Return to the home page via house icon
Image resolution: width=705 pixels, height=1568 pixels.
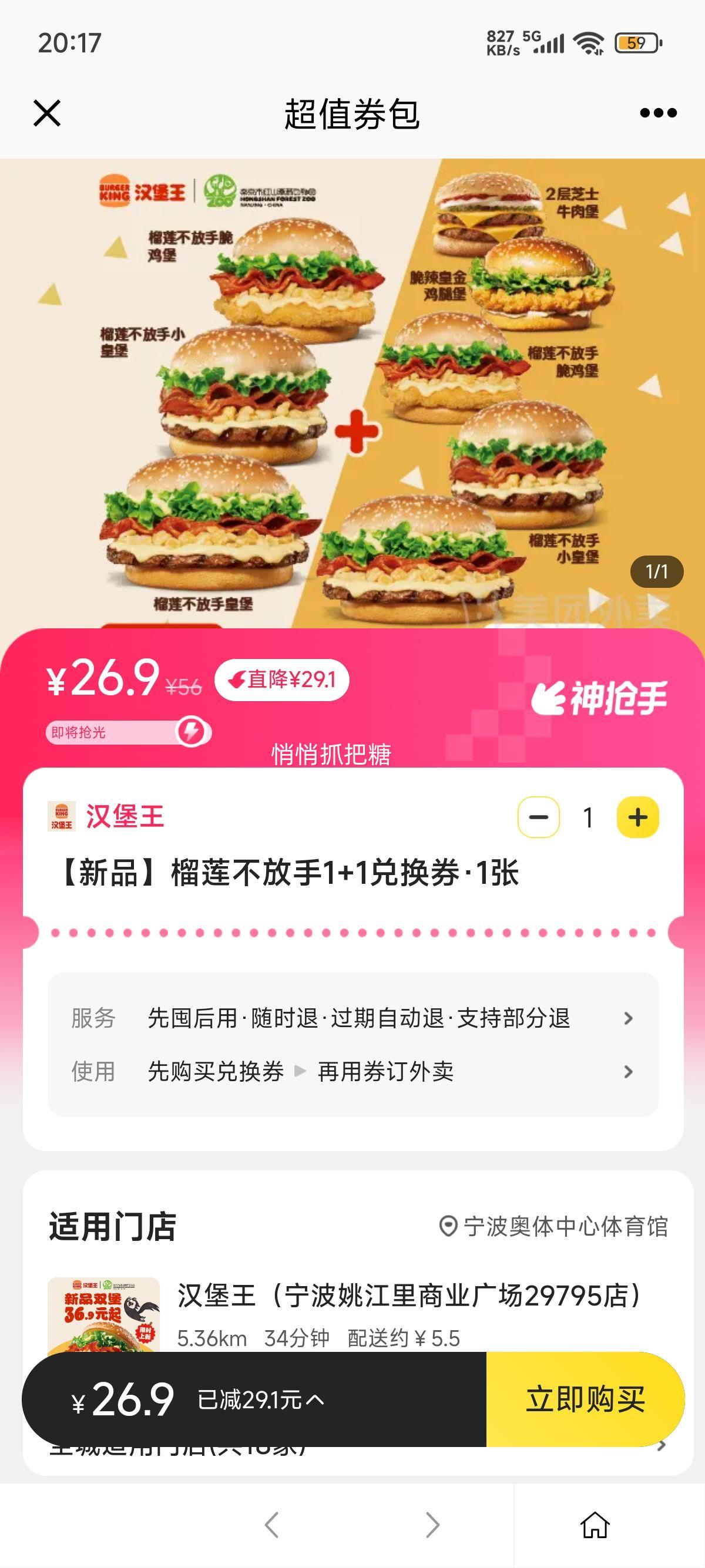[594, 1525]
